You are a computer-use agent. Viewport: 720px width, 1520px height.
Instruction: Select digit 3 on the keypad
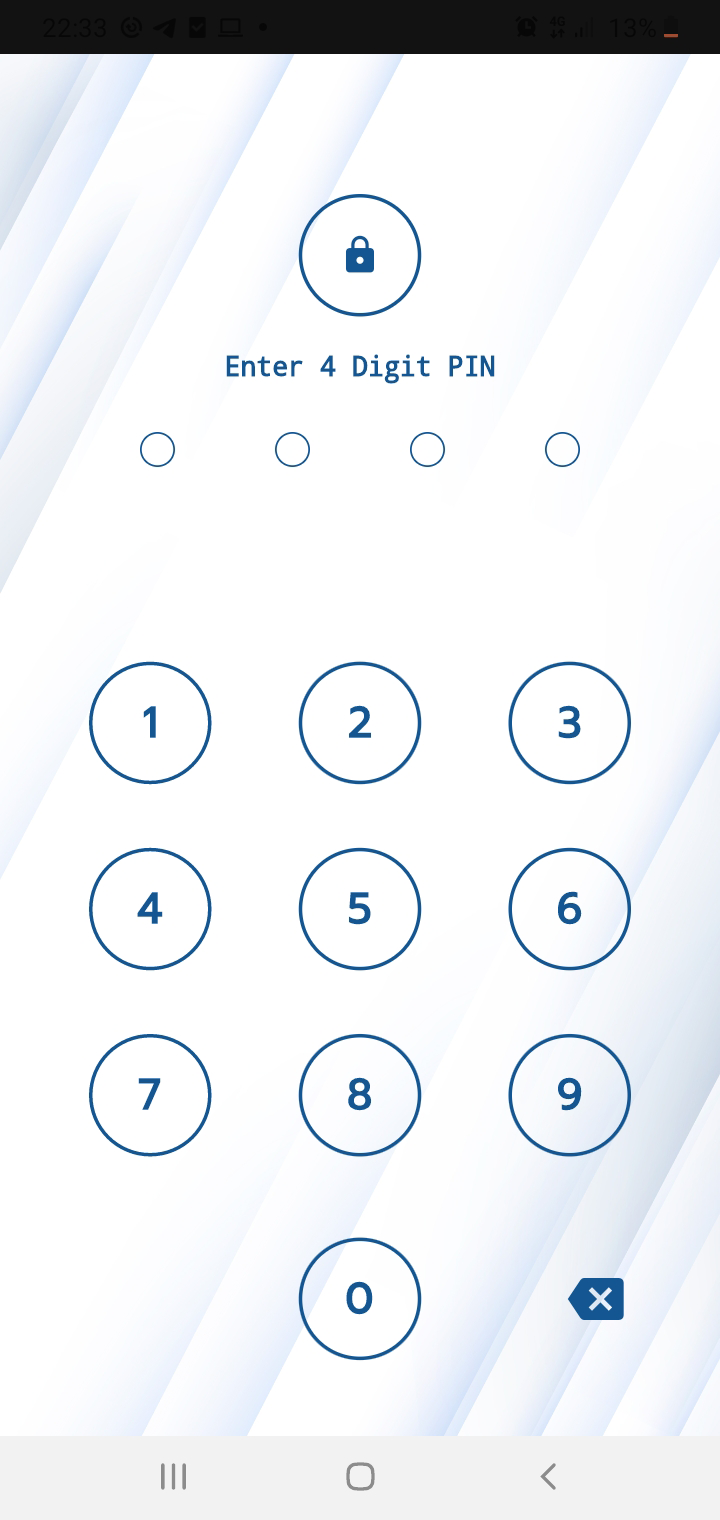(570, 722)
